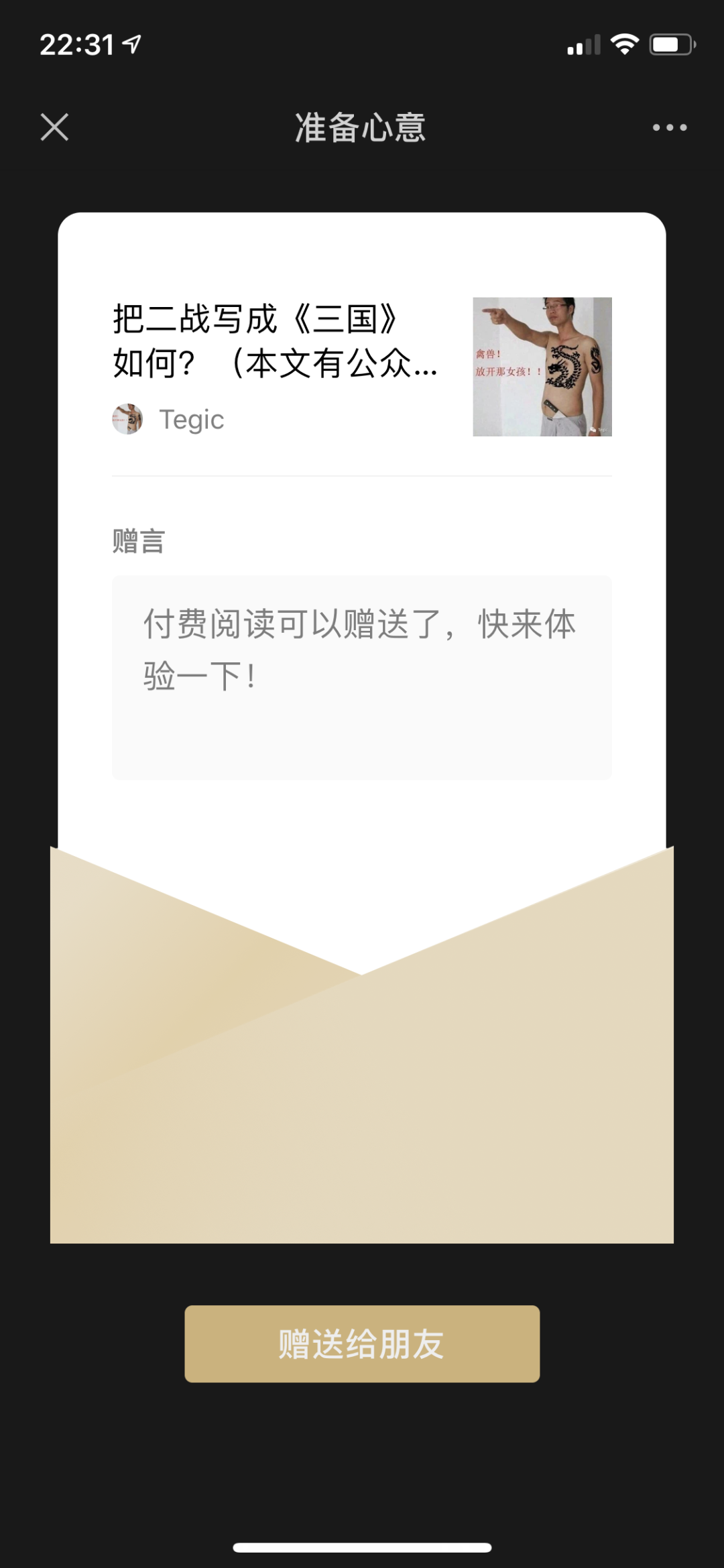The image size is (724, 1568).
Task: Close the 准备心意 gift page
Action: pos(54,127)
